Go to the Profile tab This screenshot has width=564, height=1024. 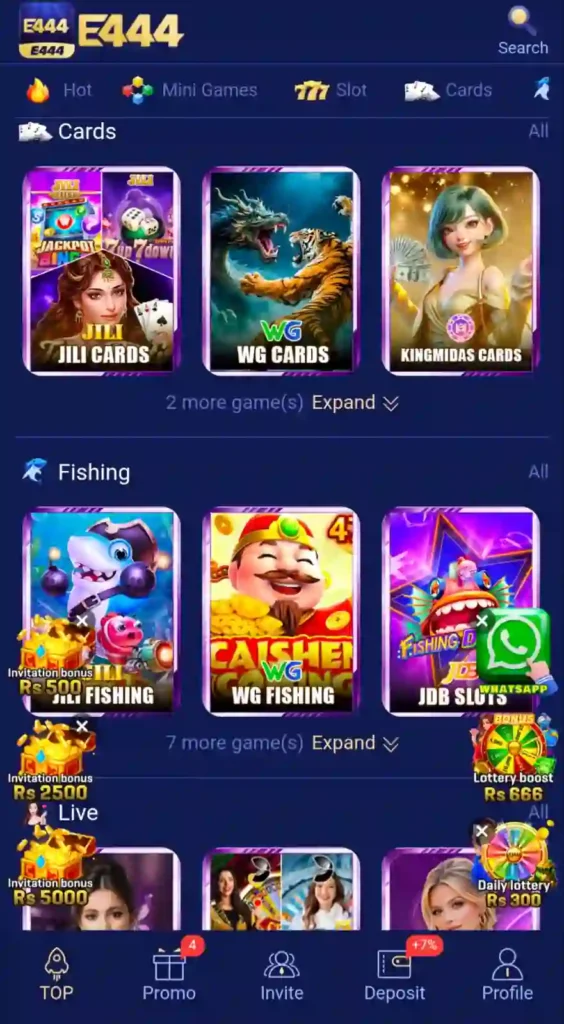pyautogui.click(x=507, y=974)
